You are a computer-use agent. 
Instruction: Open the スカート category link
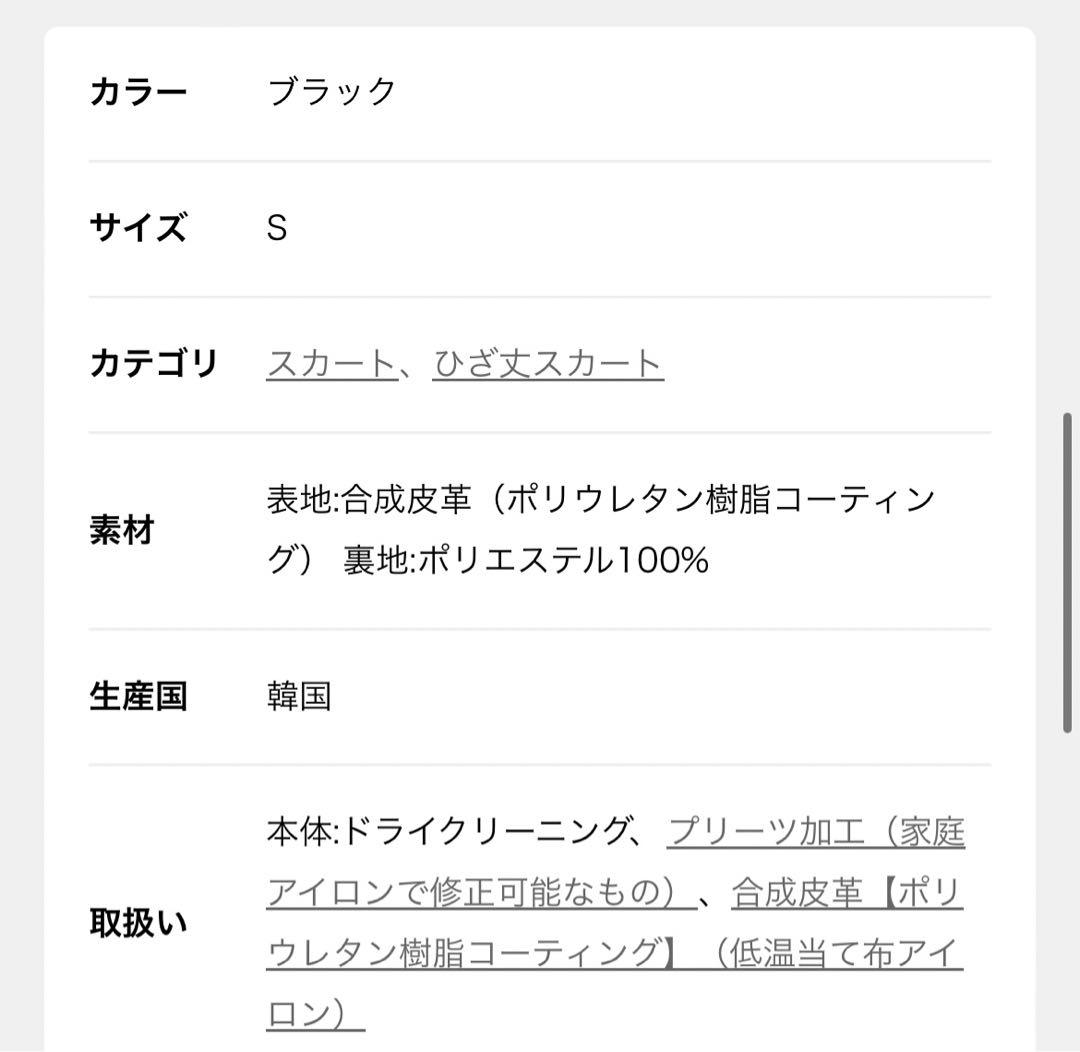coord(331,363)
